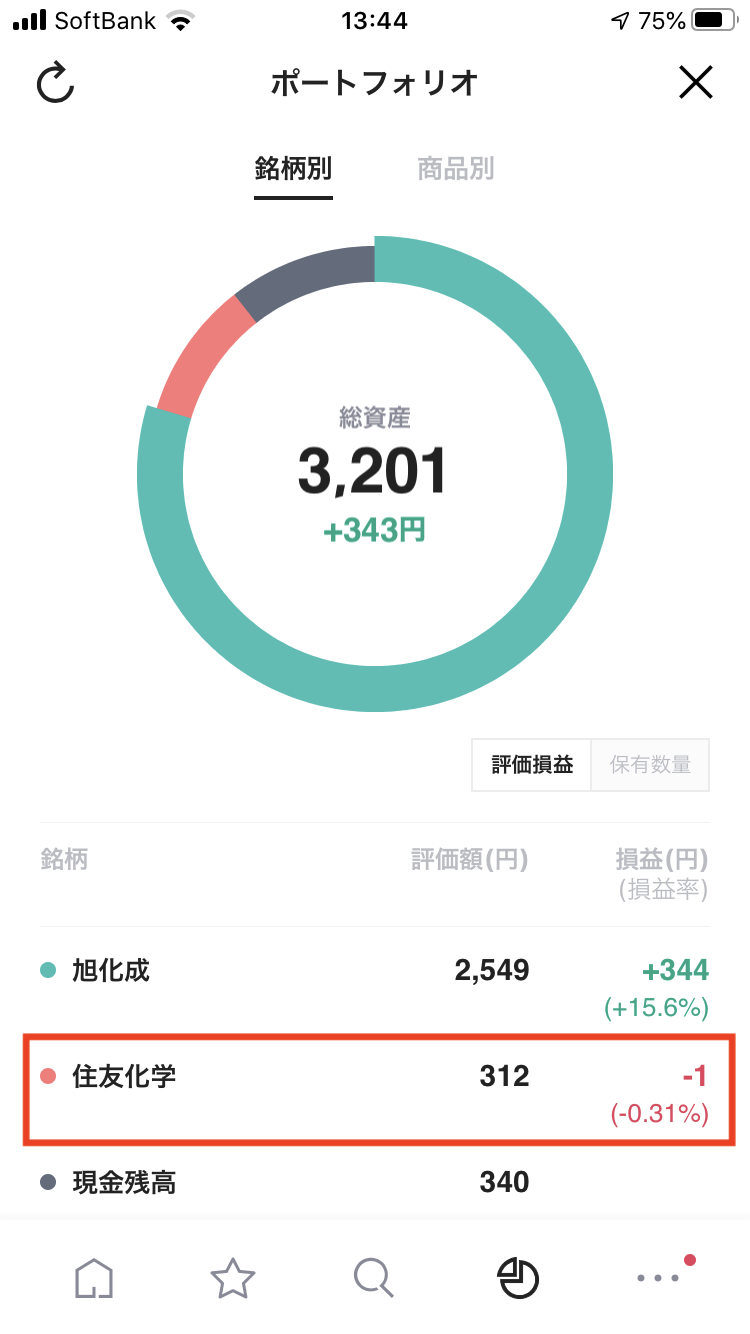Tap the portfolio pie chart tab
Screen dimensions: 750x1334
point(518,1277)
